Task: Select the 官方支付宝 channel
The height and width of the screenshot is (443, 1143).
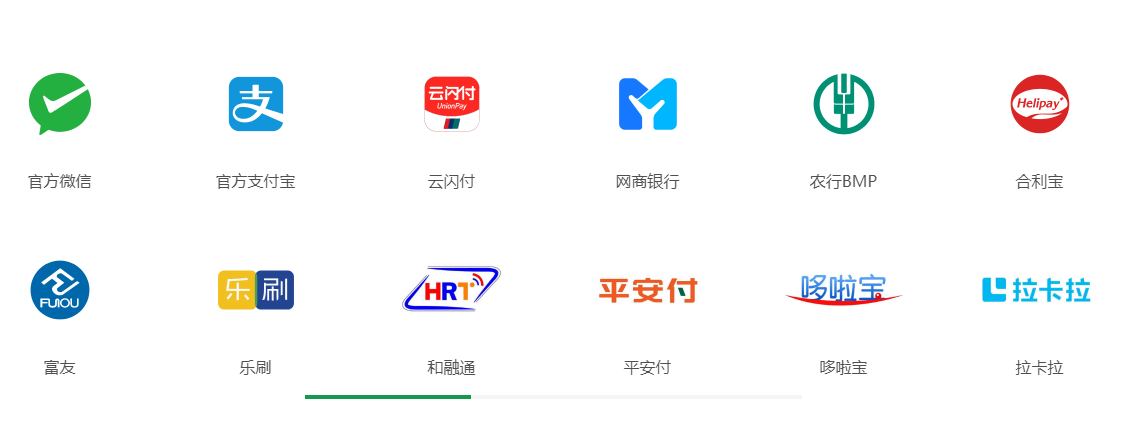Action: 256,104
